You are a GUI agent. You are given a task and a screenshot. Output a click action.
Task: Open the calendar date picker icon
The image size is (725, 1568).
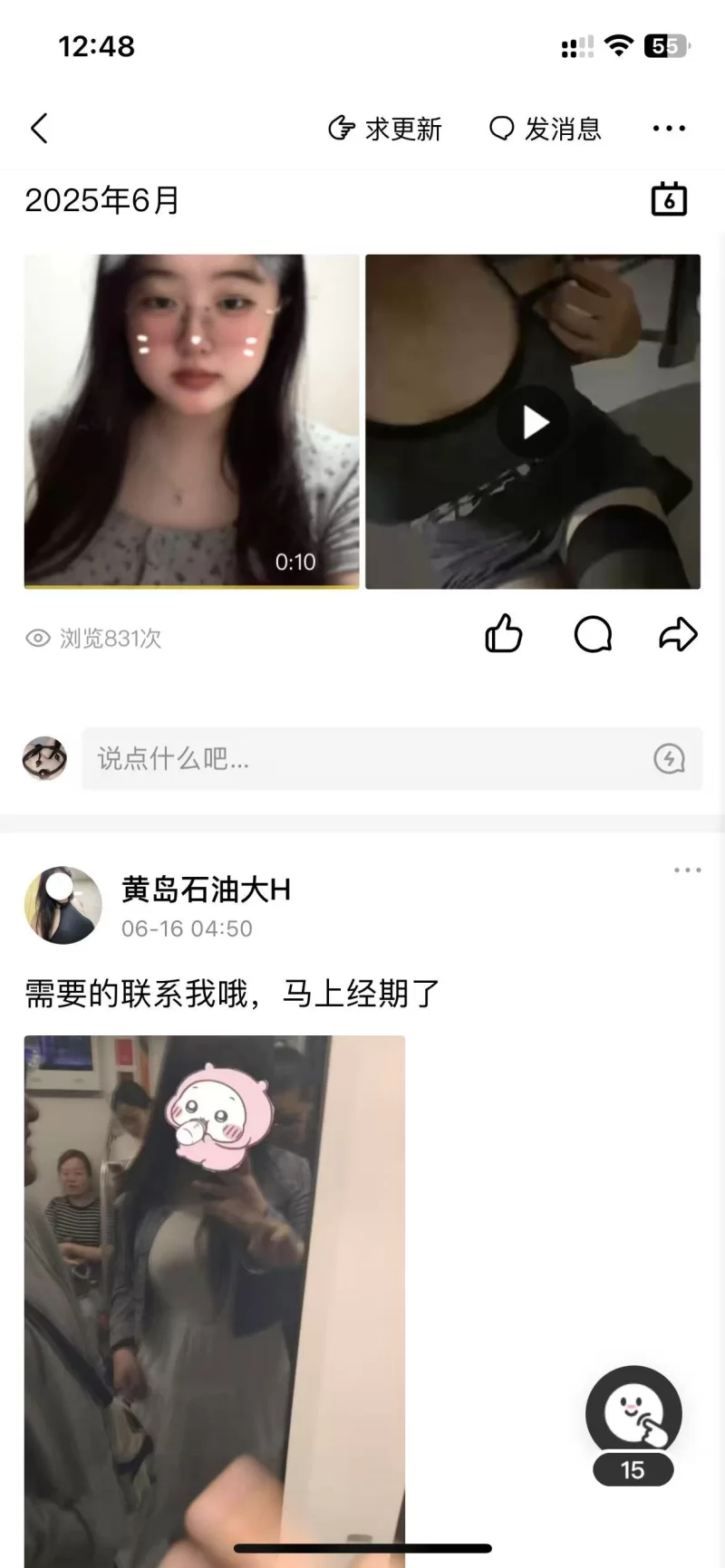[x=669, y=199]
